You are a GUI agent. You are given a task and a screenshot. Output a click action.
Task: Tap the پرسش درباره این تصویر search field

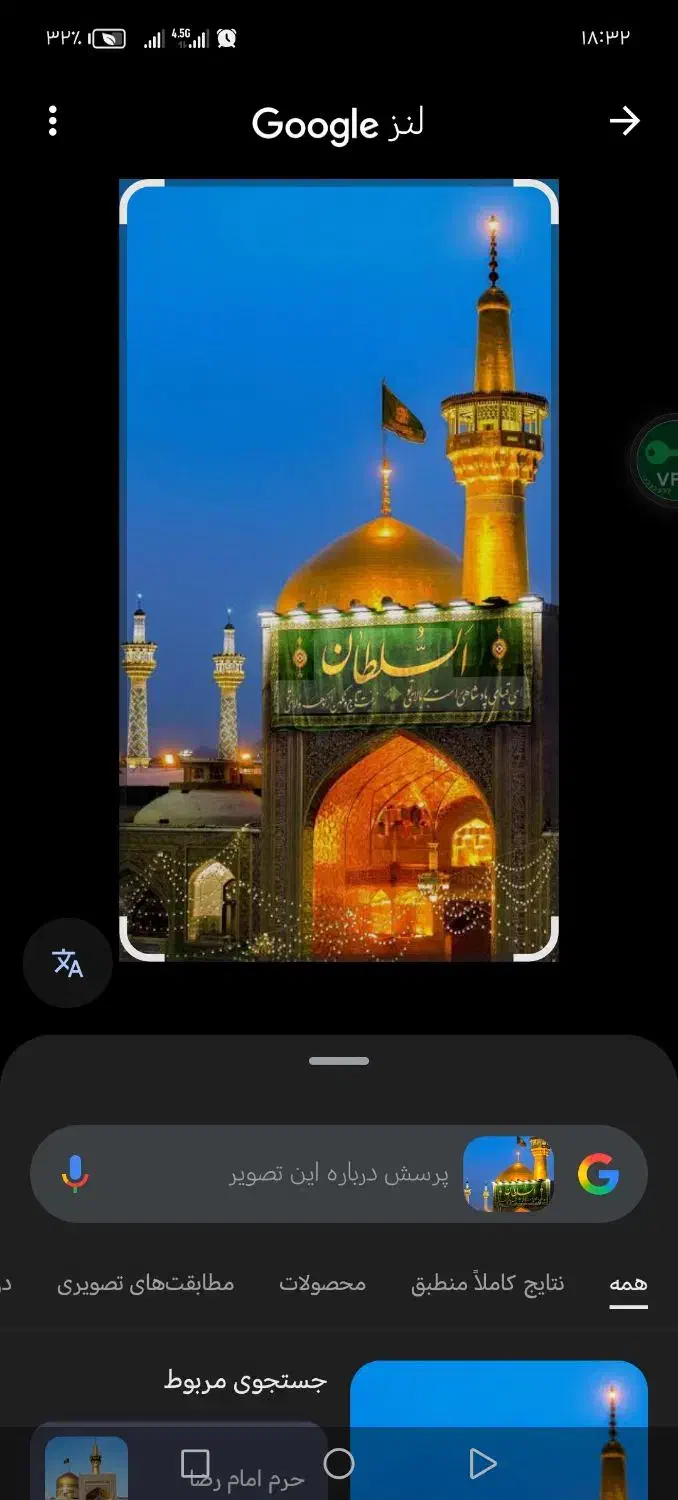pos(340,1174)
